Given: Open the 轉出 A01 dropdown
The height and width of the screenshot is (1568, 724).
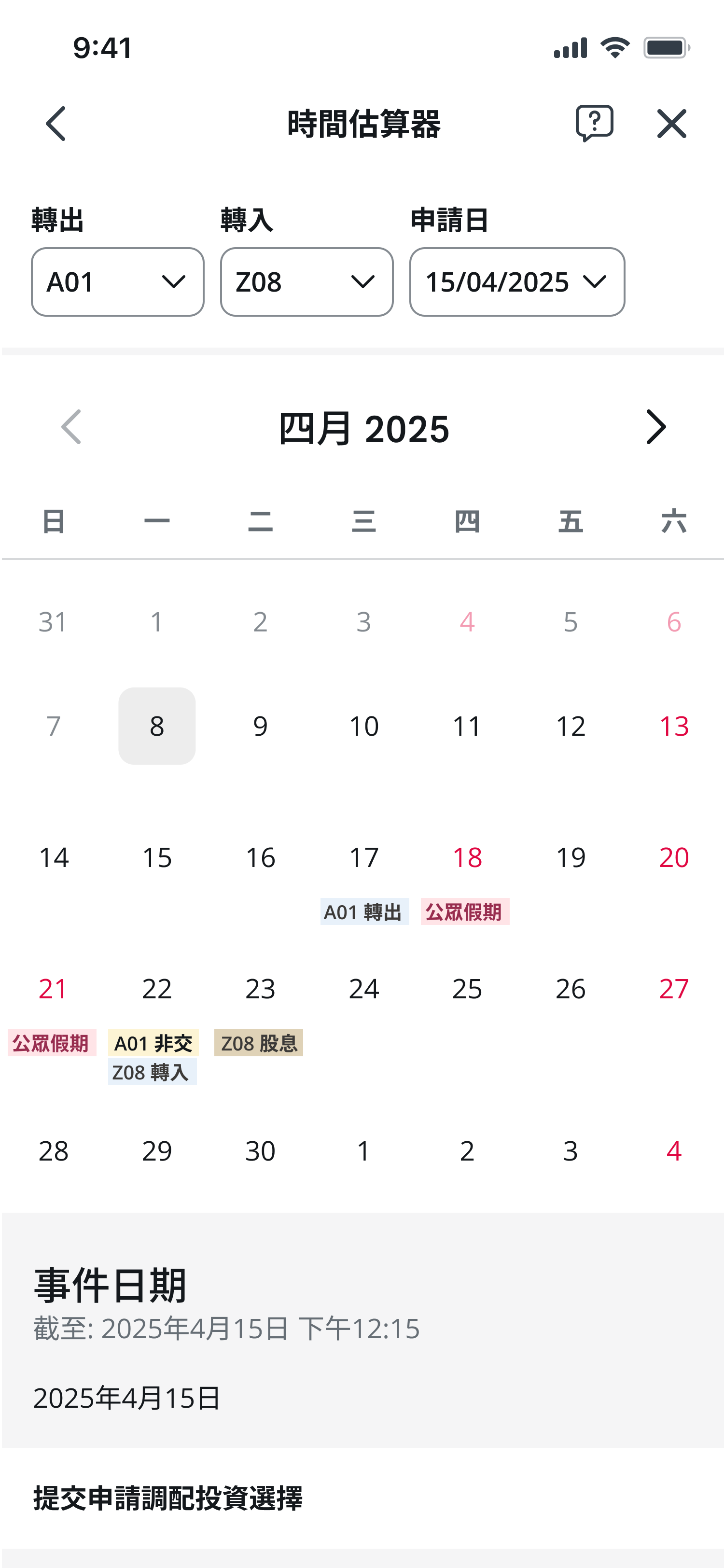Looking at the screenshot, I should (117, 282).
